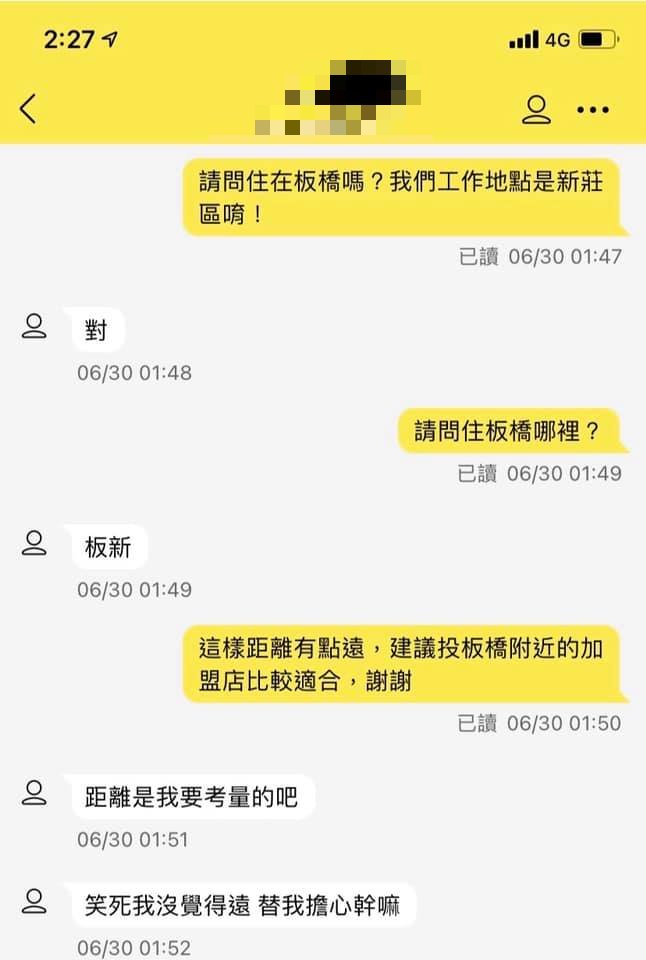646x960 pixels.
Task: Open the contact profile icon in header
Action: pos(537,109)
